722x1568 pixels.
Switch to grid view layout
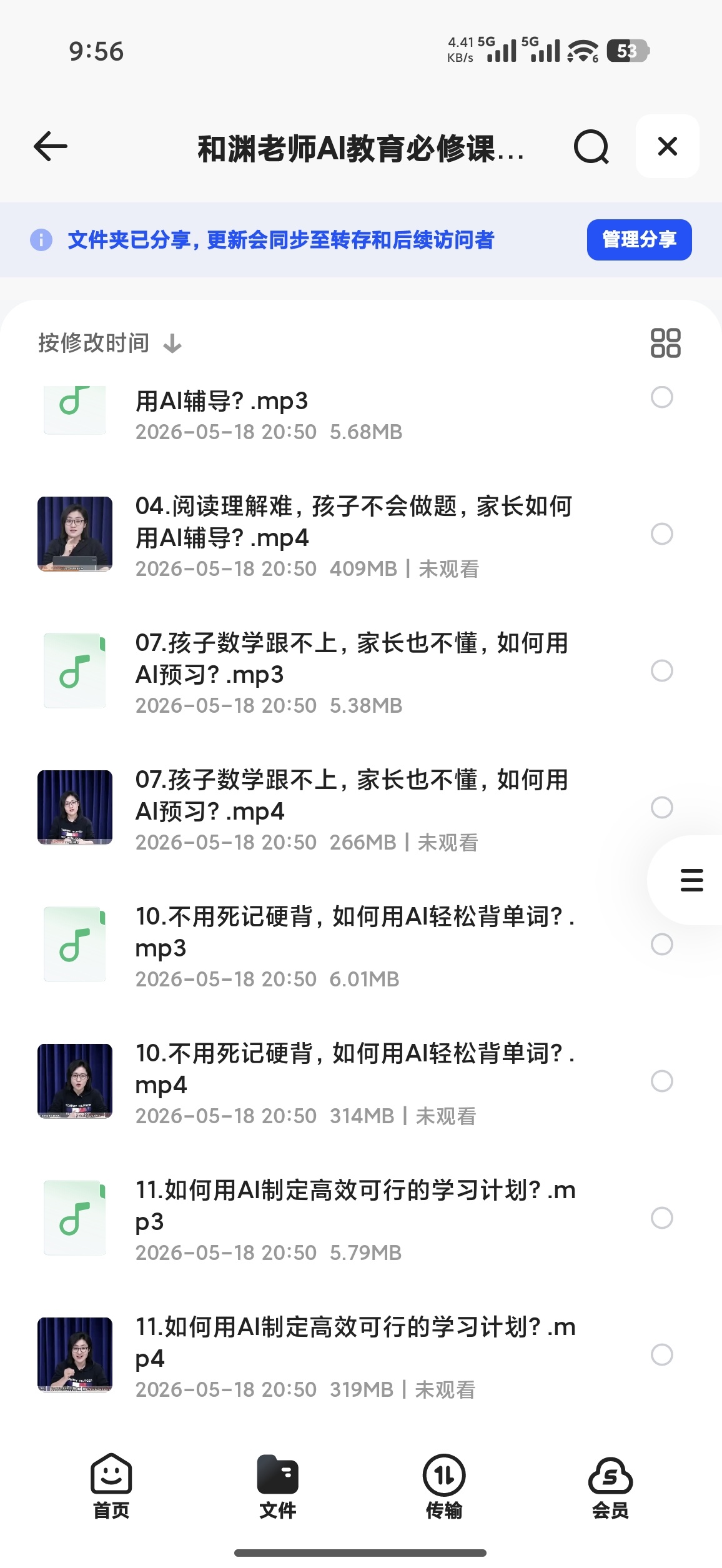[x=665, y=343]
